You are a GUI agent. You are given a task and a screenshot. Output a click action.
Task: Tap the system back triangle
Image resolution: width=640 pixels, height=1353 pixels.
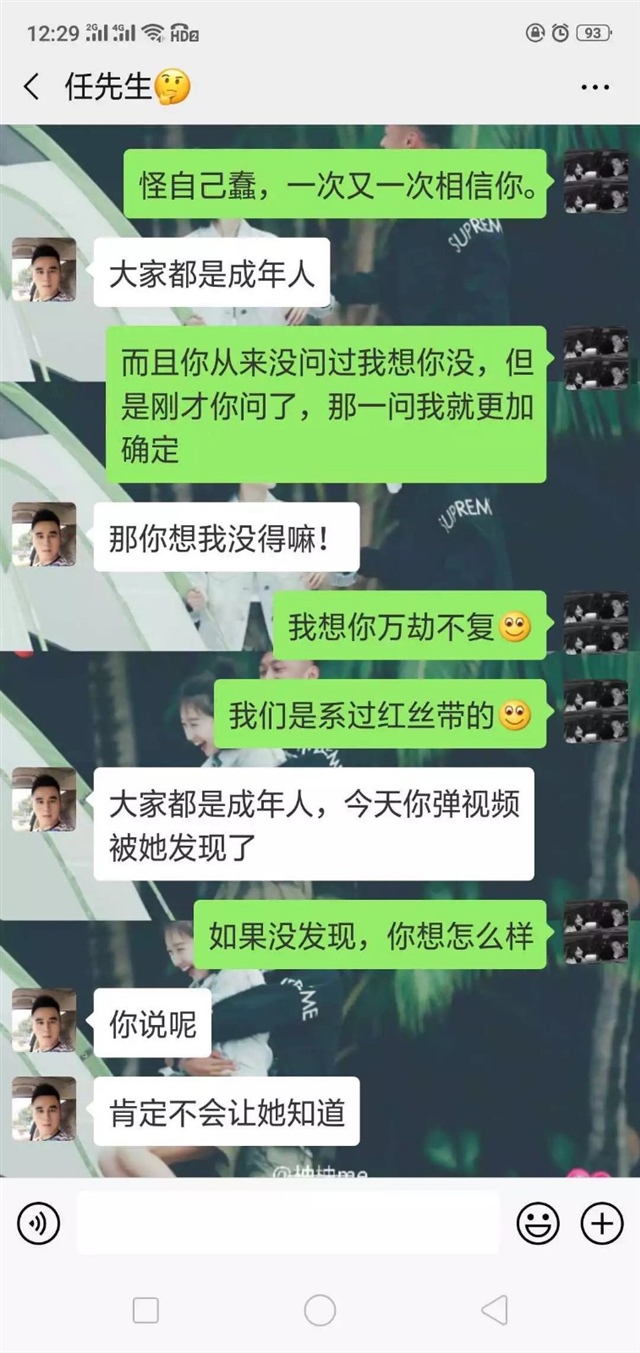point(494,1310)
